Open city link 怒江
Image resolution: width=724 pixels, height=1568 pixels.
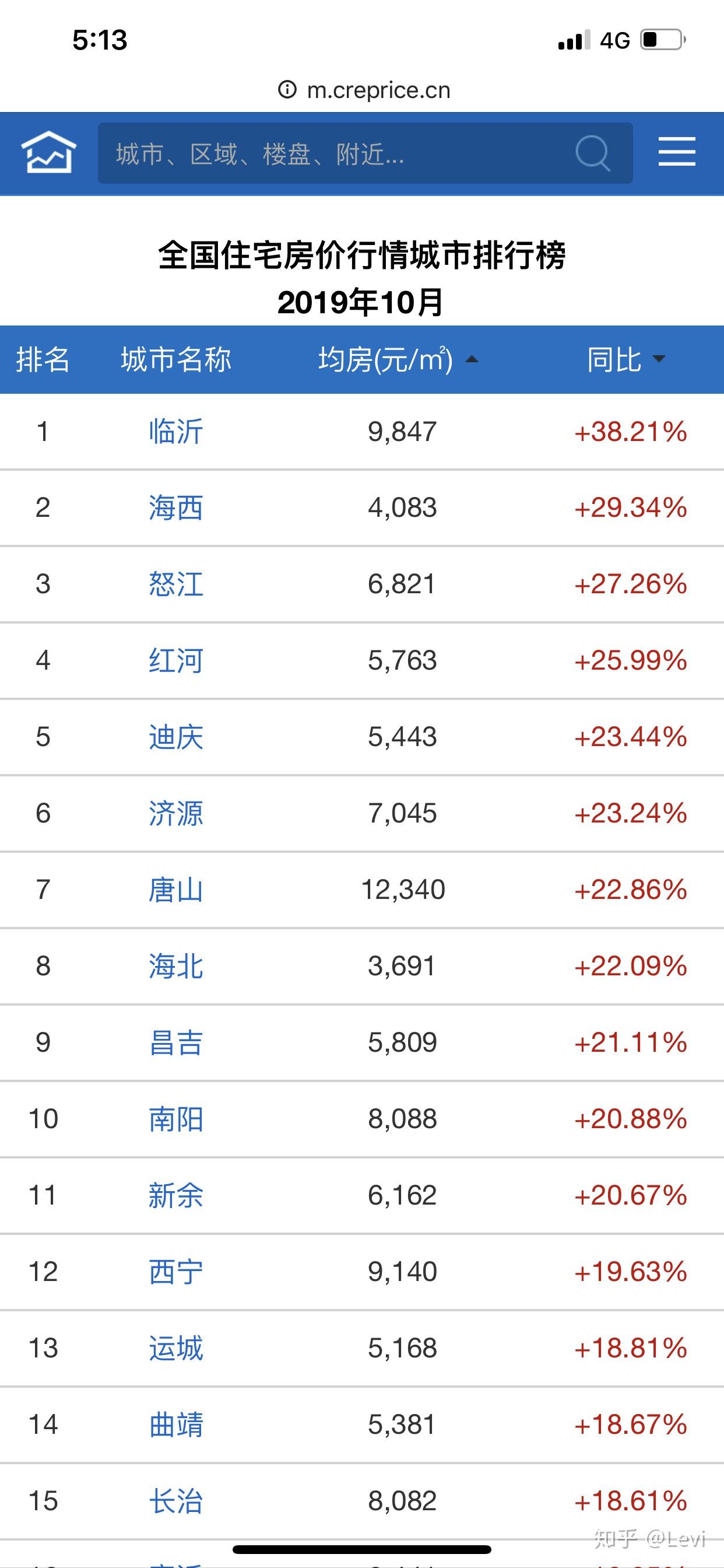point(176,584)
